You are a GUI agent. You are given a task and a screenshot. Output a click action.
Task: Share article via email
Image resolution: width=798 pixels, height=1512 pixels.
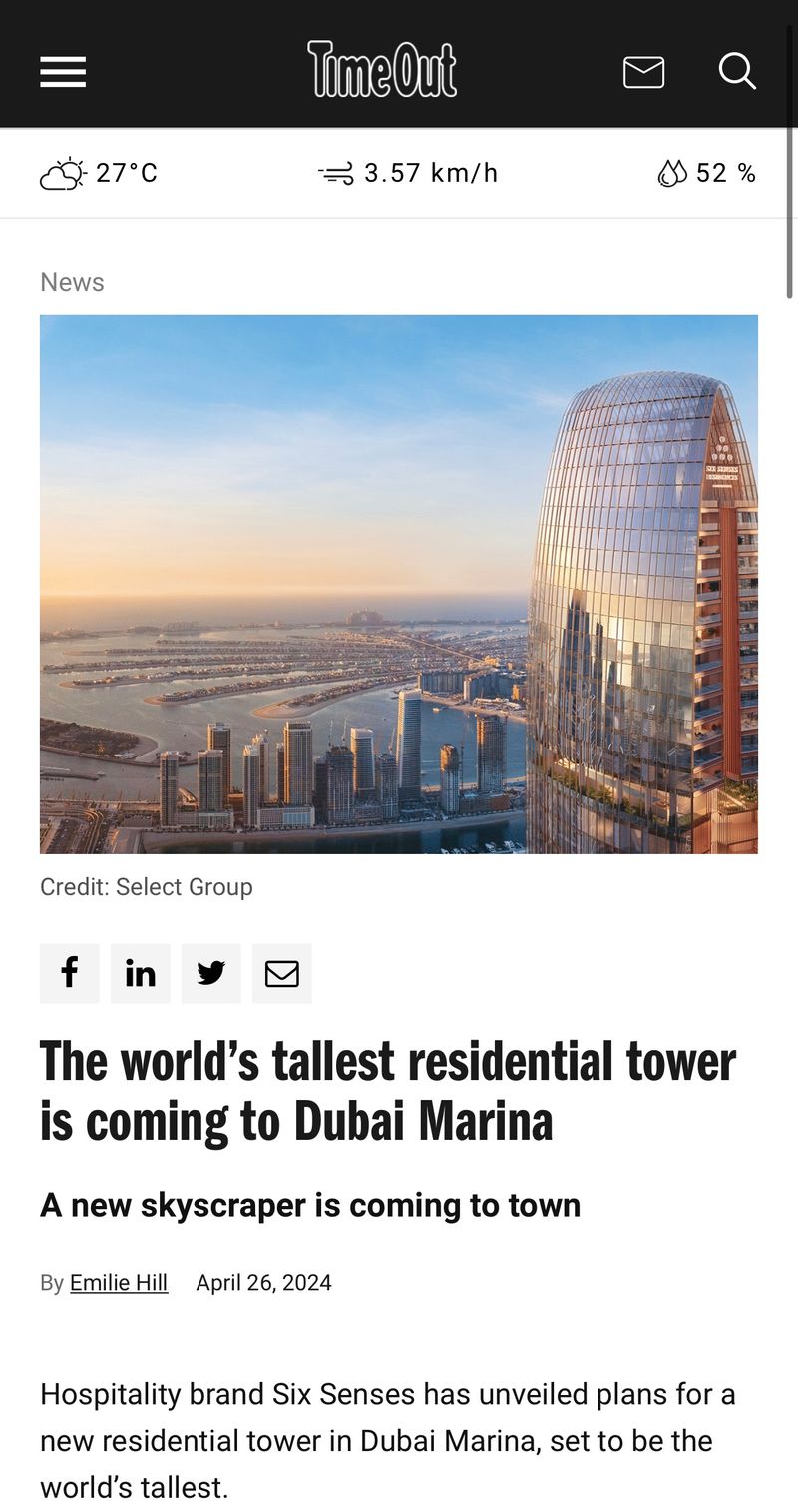[x=282, y=973]
